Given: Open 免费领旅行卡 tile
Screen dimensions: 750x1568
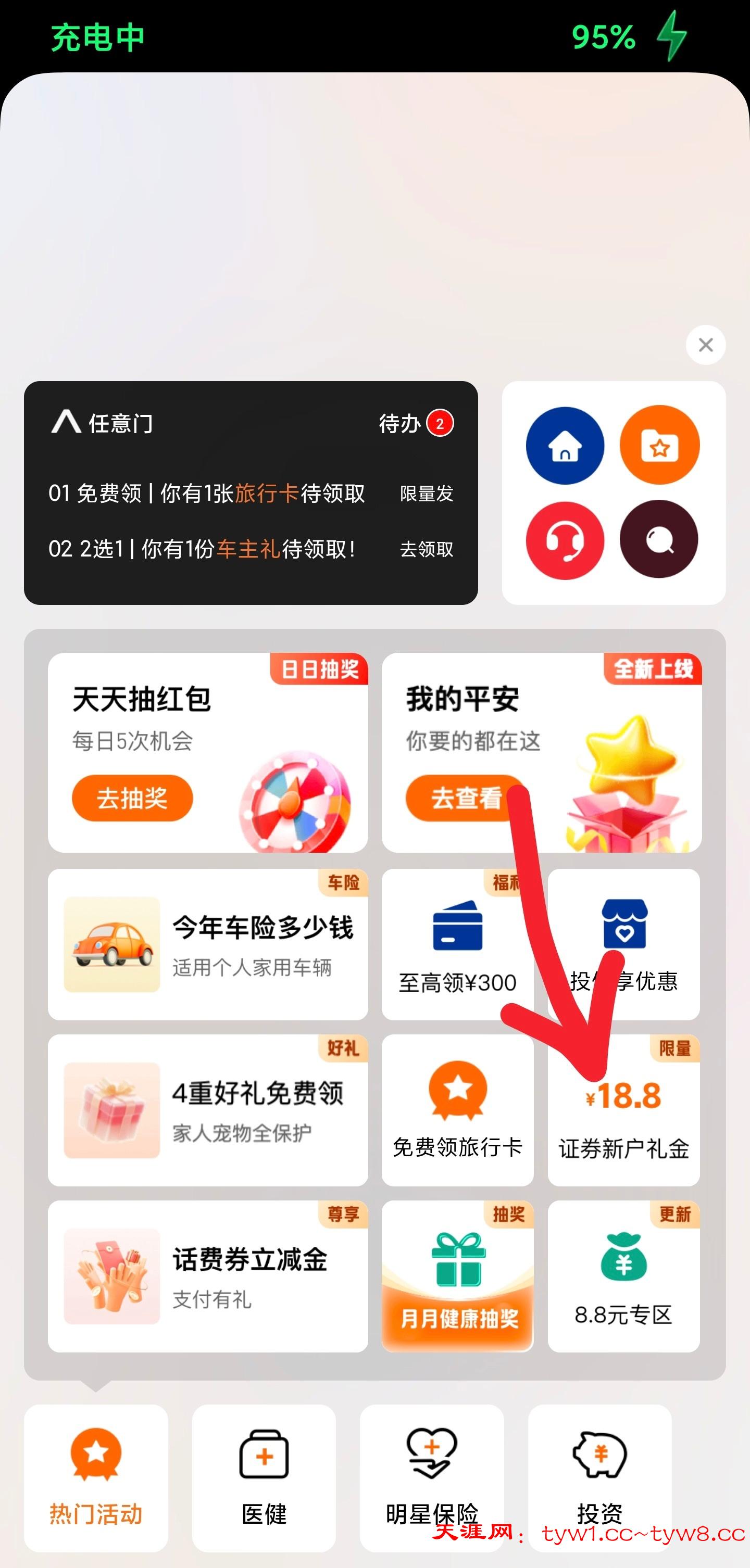Looking at the screenshot, I should coord(457,1110).
